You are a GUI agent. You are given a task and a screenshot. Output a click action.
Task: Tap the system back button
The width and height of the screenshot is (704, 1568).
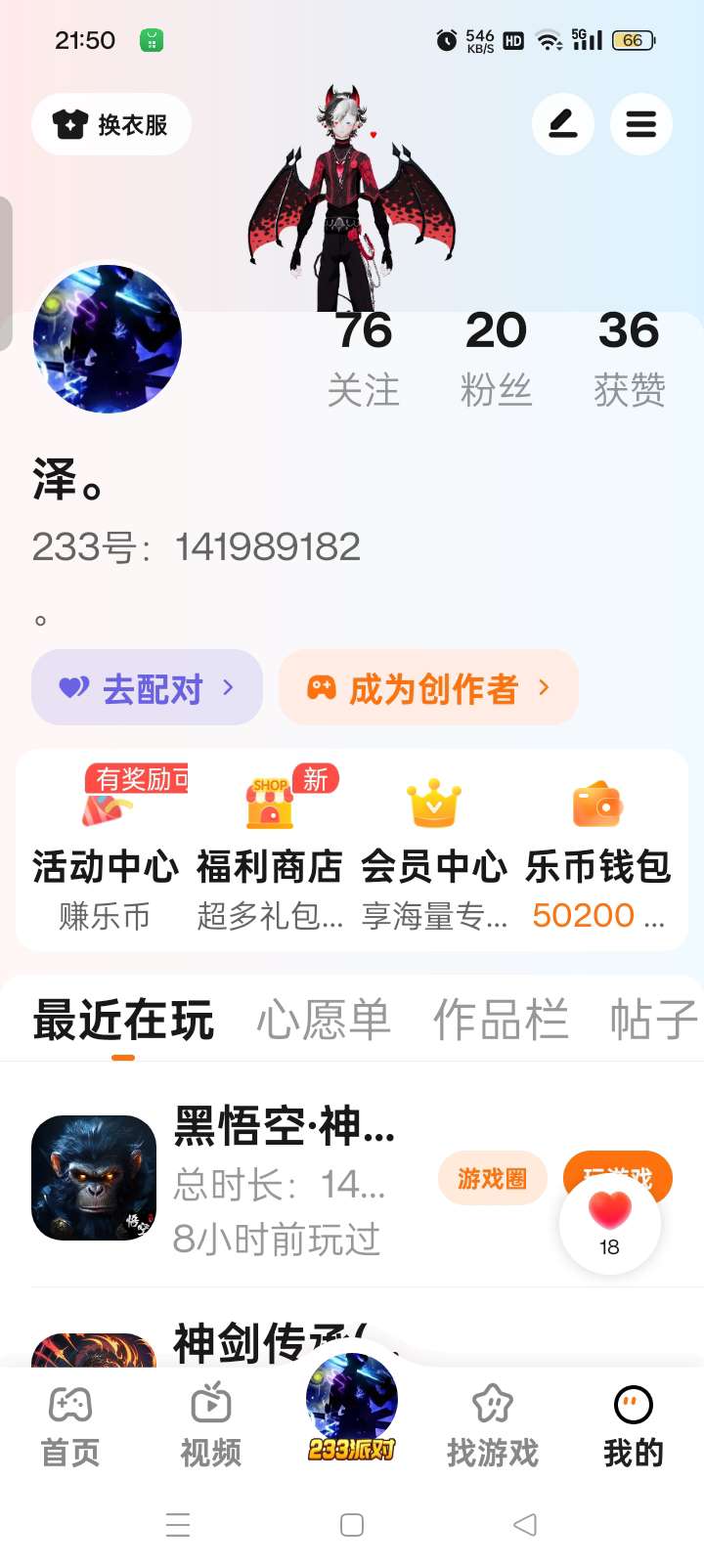click(525, 1524)
